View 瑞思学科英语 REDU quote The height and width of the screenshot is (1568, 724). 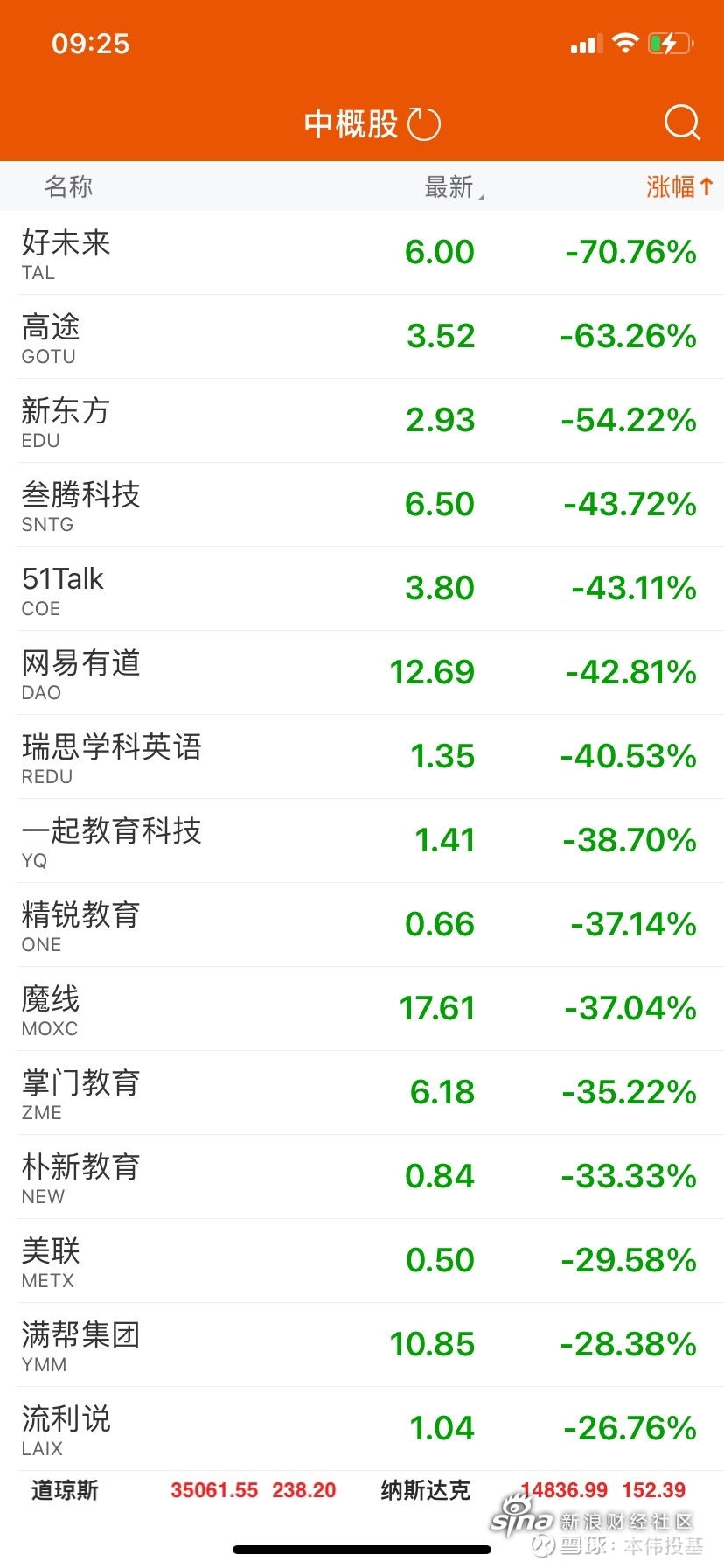(x=362, y=757)
